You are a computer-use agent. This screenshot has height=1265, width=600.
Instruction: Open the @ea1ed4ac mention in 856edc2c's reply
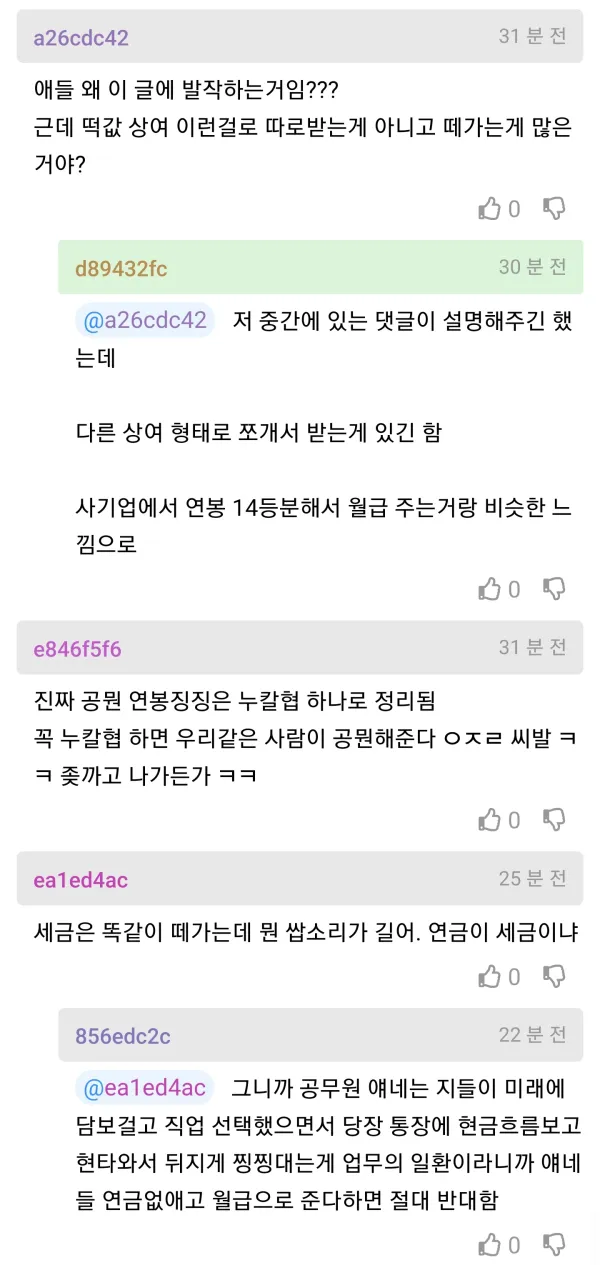coord(145,1087)
